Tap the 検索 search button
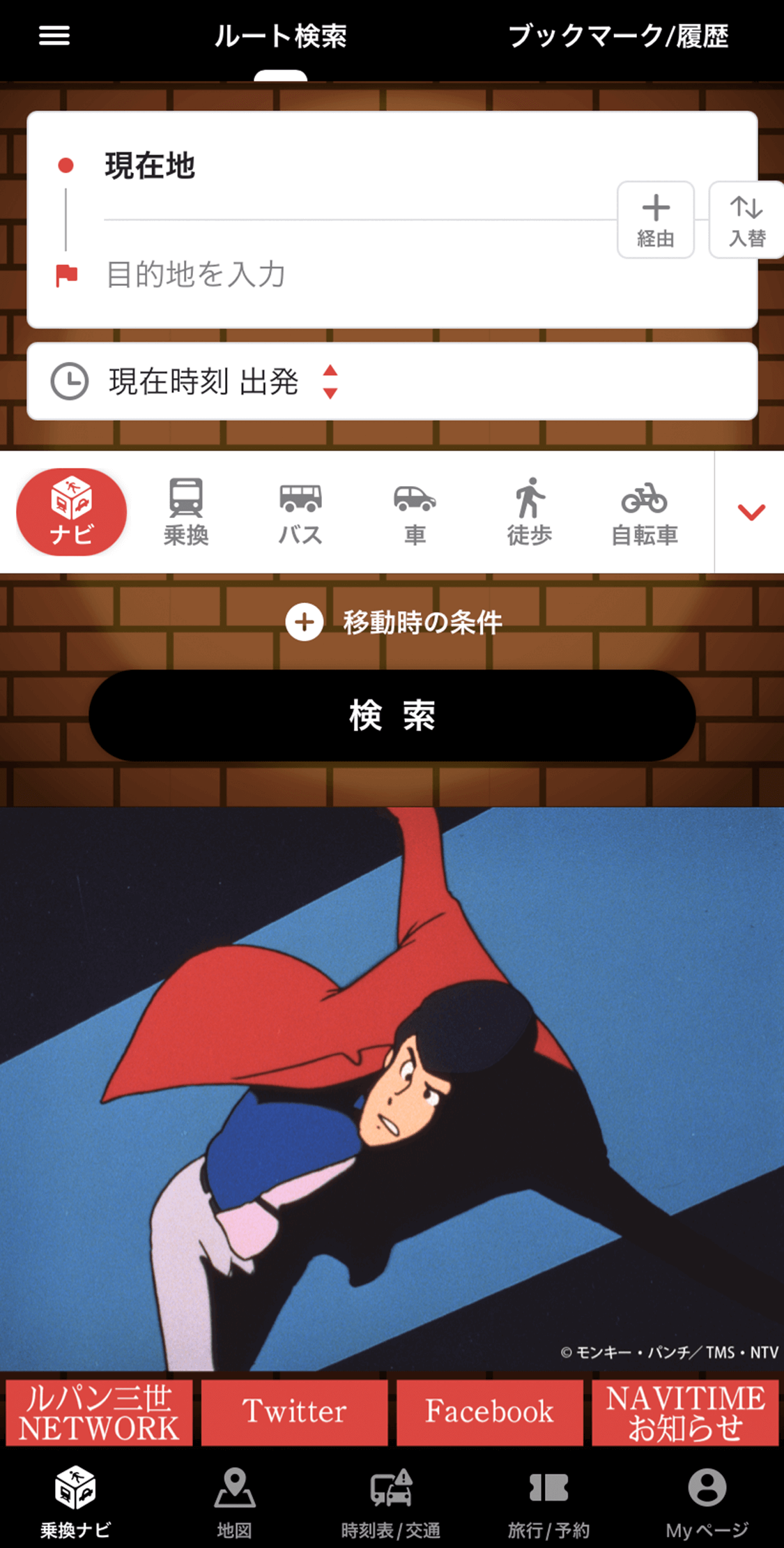The image size is (784, 1548). pyautogui.click(x=392, y=715)
